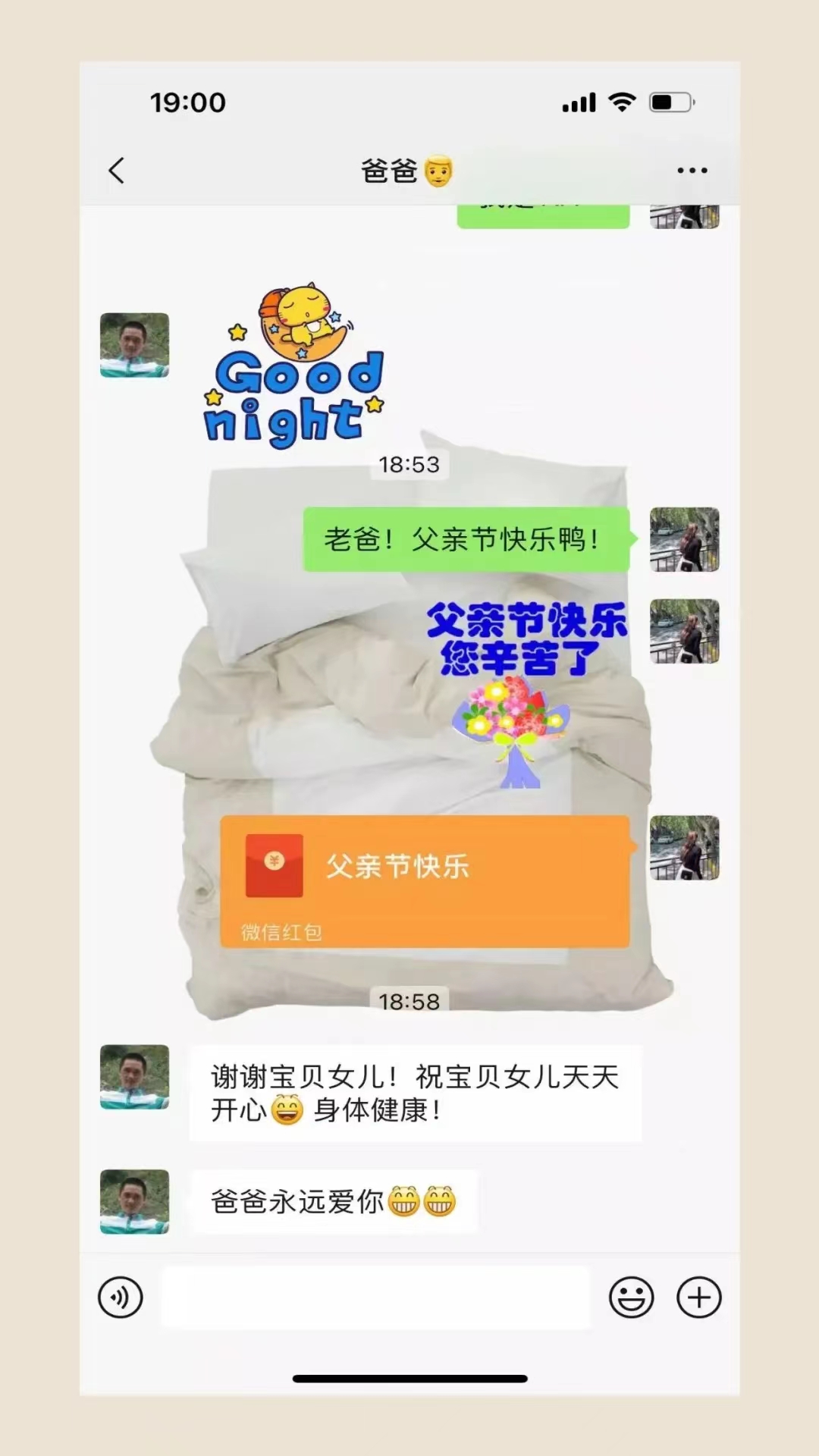Open the Good night sticker

point(294,366)
